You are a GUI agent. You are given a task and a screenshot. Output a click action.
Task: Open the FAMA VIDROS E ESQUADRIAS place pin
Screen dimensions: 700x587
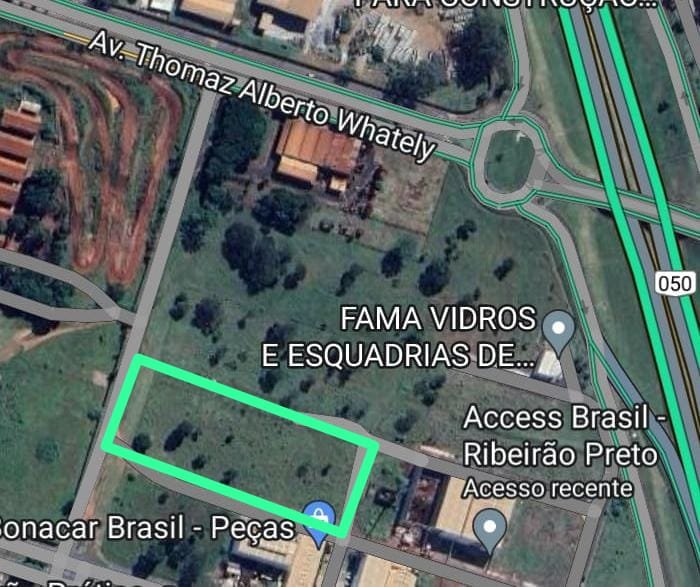click(x=557, y=327)
